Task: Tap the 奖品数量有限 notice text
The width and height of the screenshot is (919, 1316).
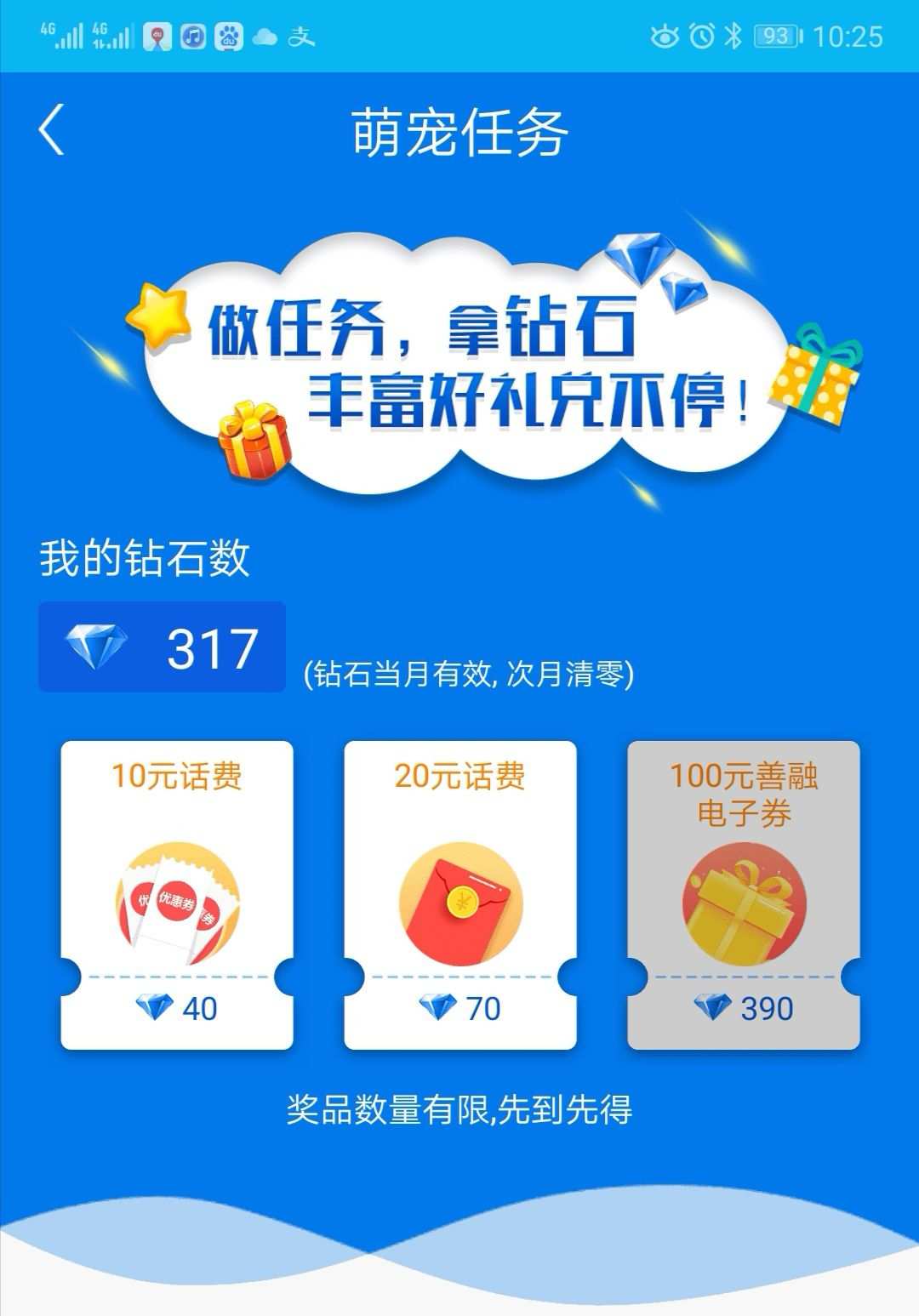Action: [x=459, y=1108]
